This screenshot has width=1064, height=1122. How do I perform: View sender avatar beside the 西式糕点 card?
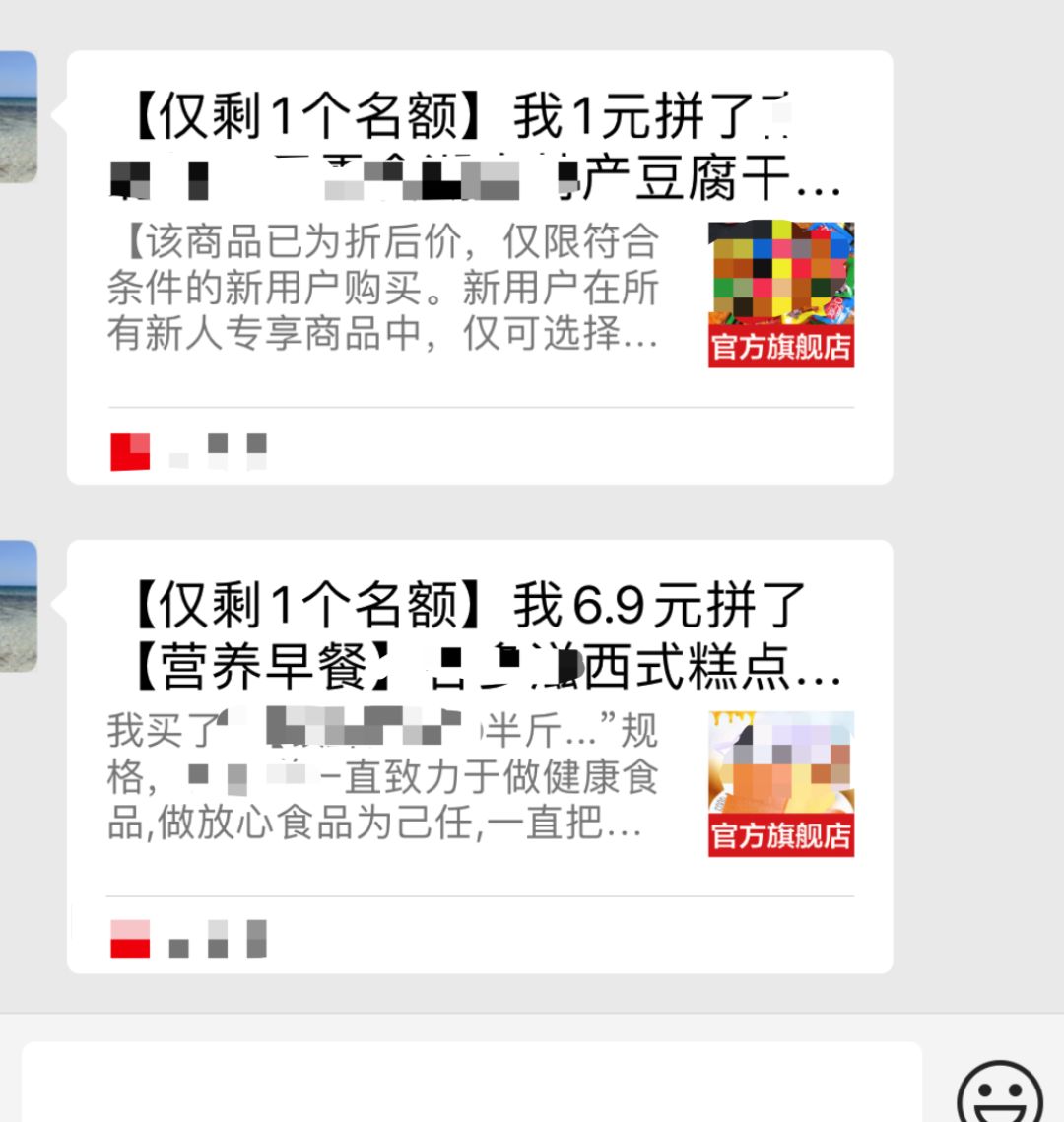tap(18, 606)
